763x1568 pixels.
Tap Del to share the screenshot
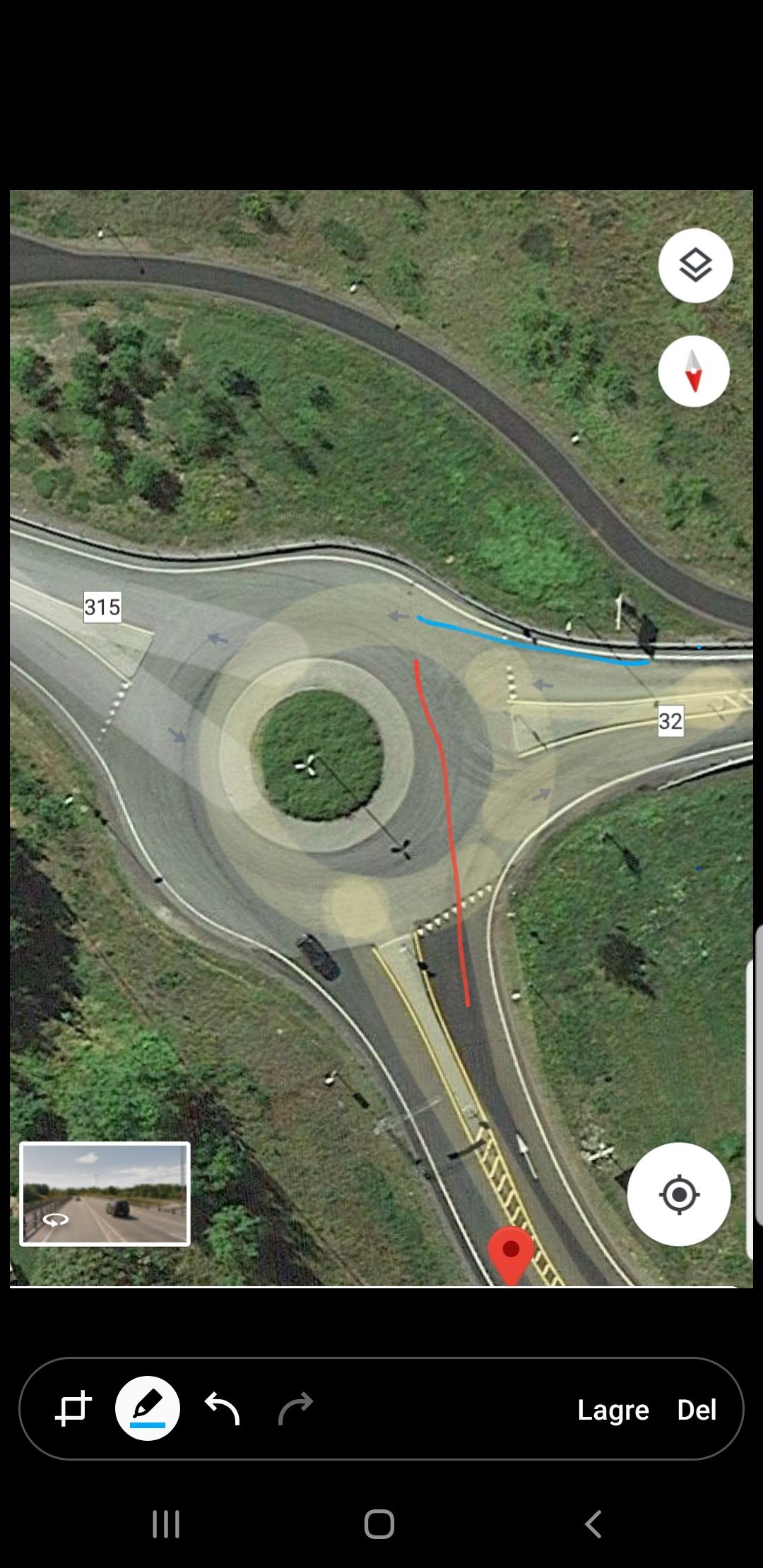[697, 1410]
